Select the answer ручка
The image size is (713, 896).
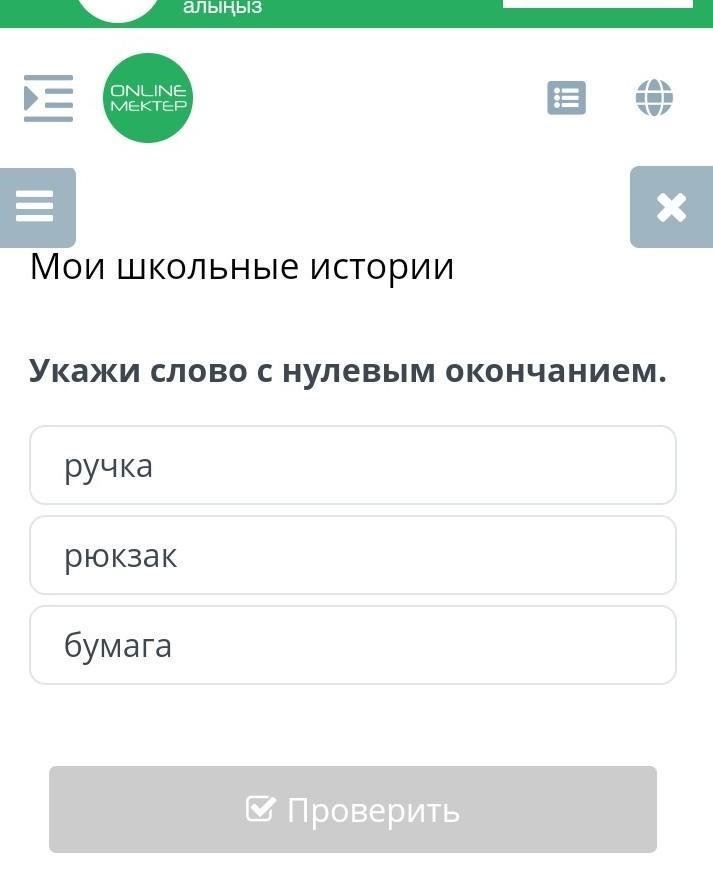tap(353, 465)
